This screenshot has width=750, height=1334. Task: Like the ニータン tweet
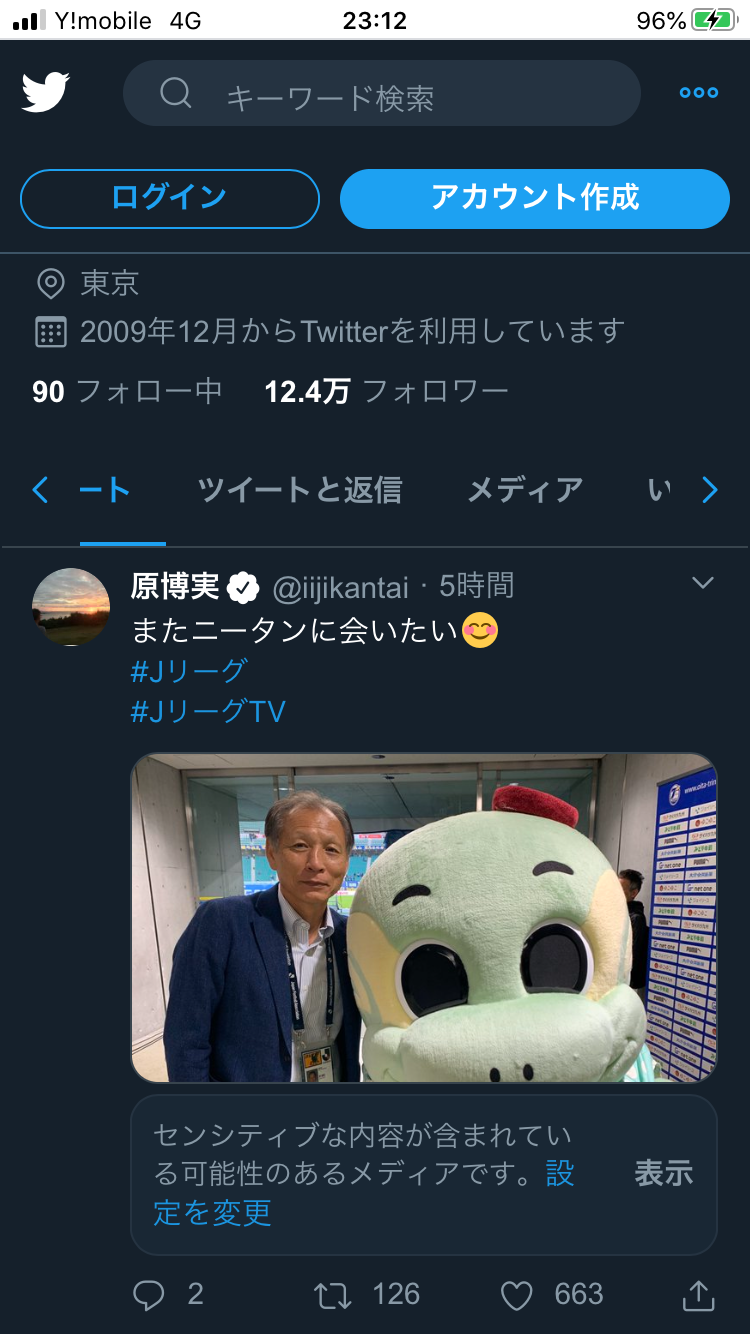pos(517,1296)
